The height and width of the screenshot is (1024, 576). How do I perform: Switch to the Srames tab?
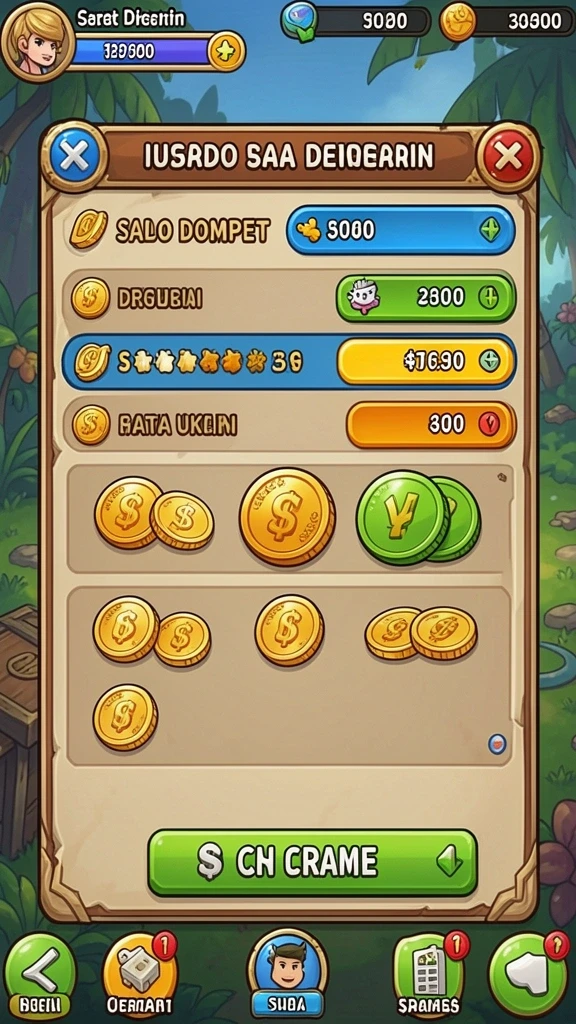[429, 976]
